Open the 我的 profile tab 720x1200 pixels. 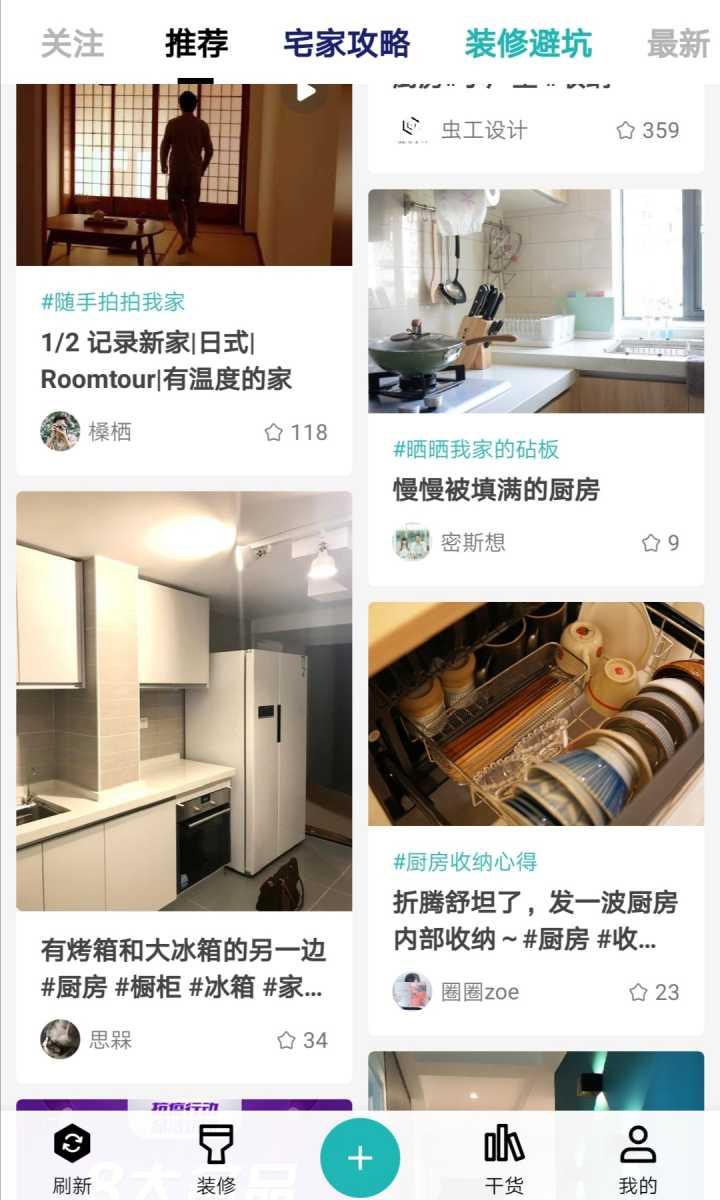click(x=637, y=1158)
